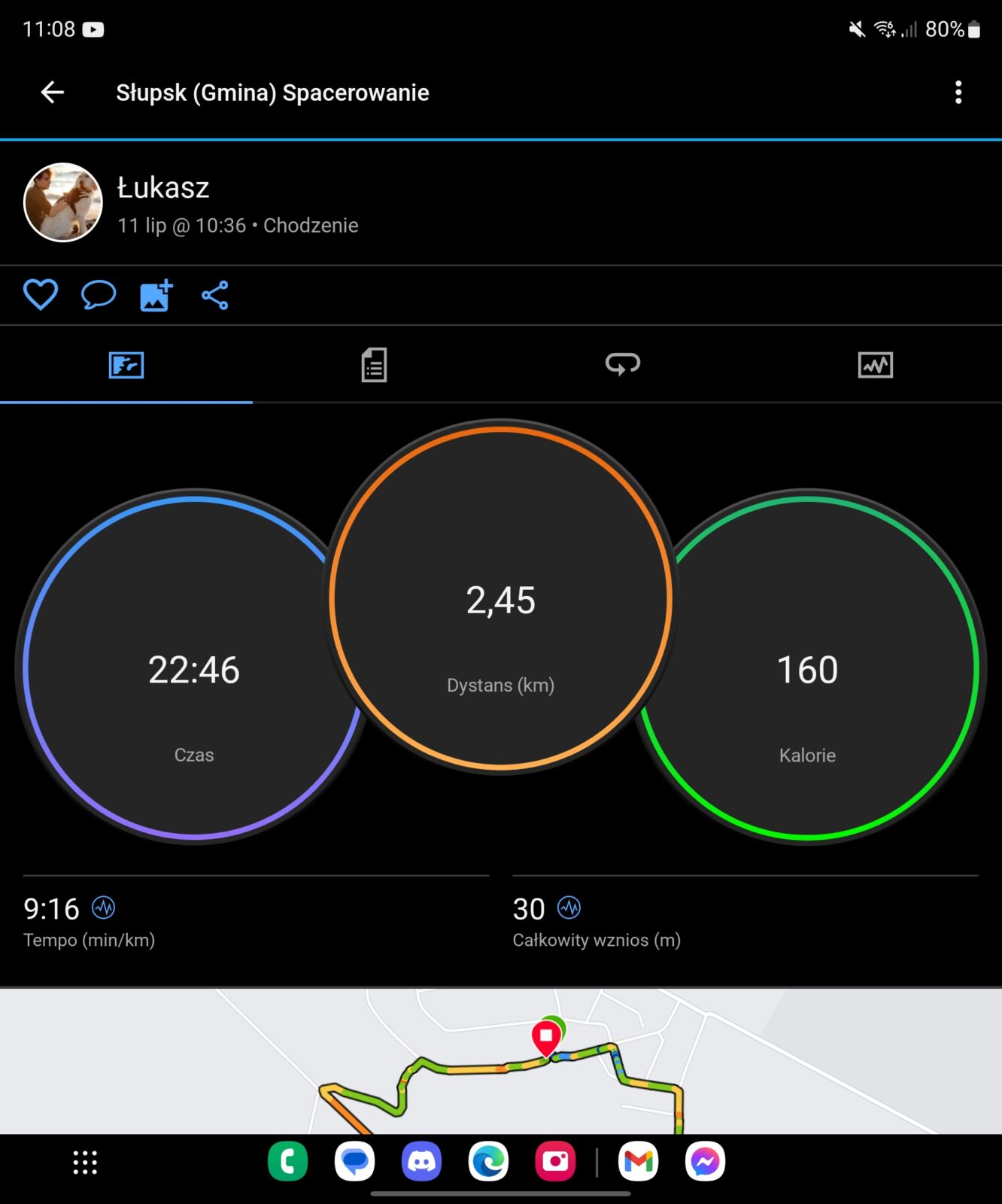Screen dimensions: 1002x1204
Task: Launch Microsoft Edge from the taskbar
Action: pos(488,1161)
